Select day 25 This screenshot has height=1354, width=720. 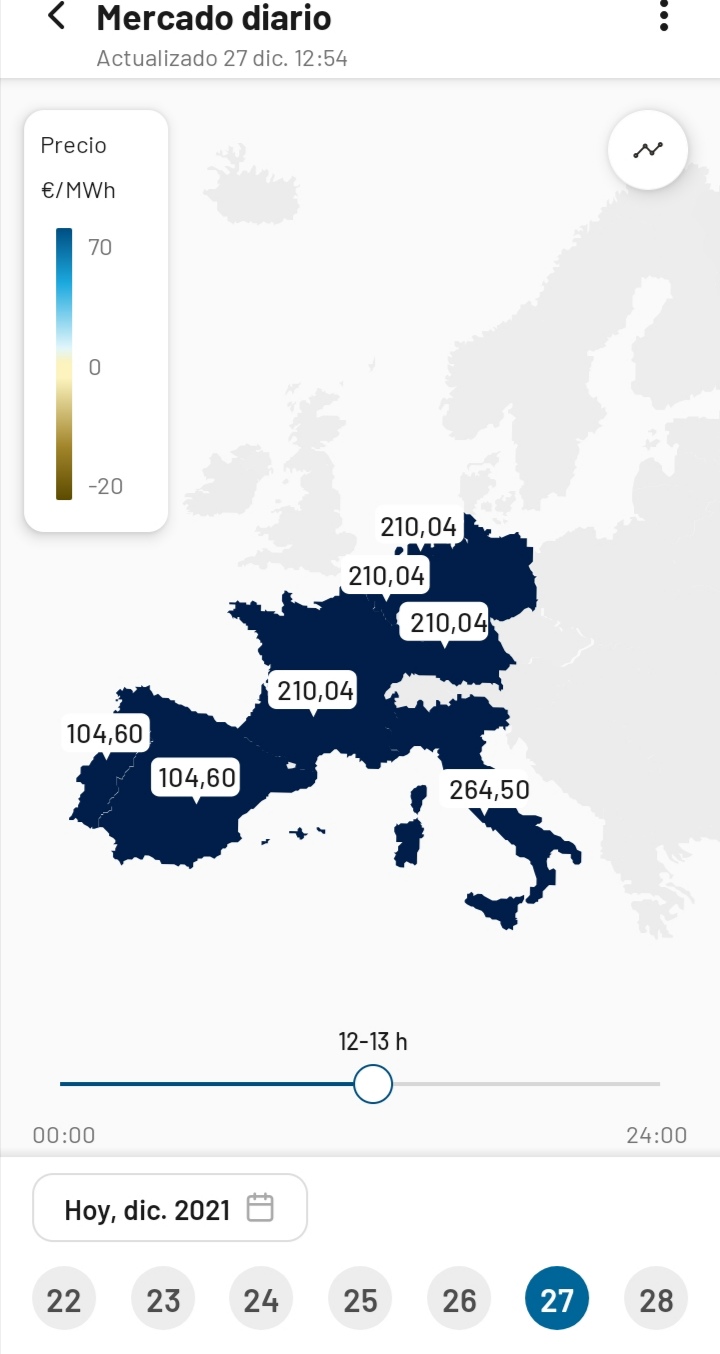tap(360, 1300)
